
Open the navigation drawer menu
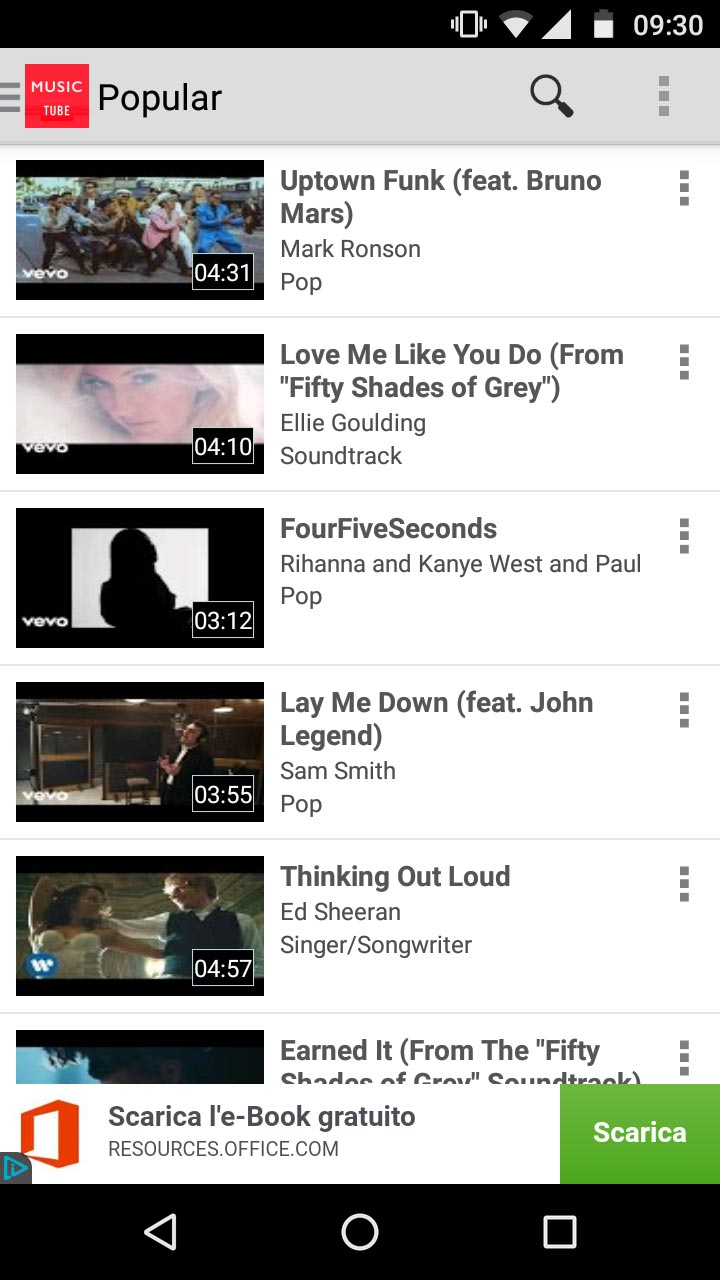[12, 97]
